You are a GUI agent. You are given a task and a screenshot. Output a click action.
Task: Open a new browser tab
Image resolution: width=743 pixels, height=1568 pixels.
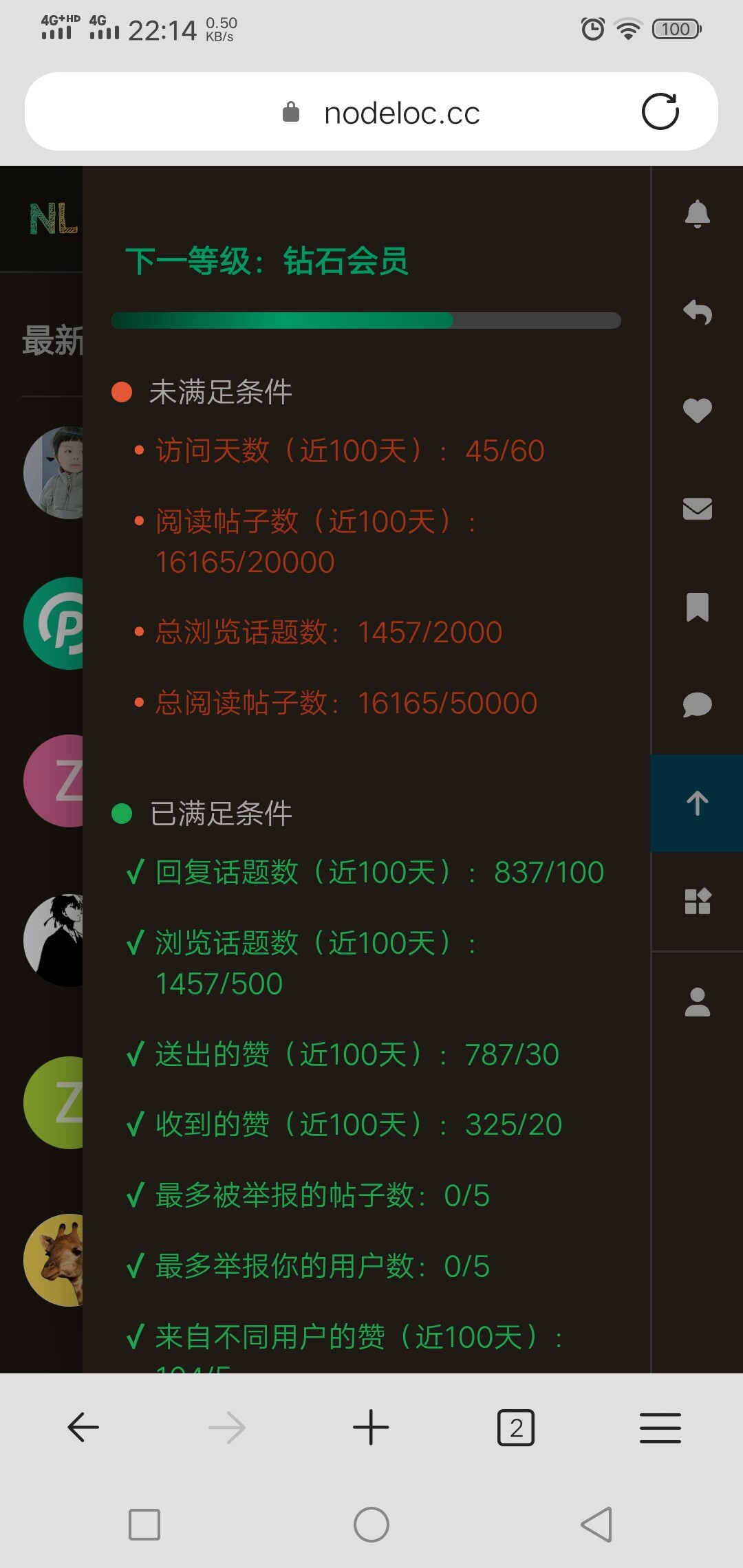371,1428
